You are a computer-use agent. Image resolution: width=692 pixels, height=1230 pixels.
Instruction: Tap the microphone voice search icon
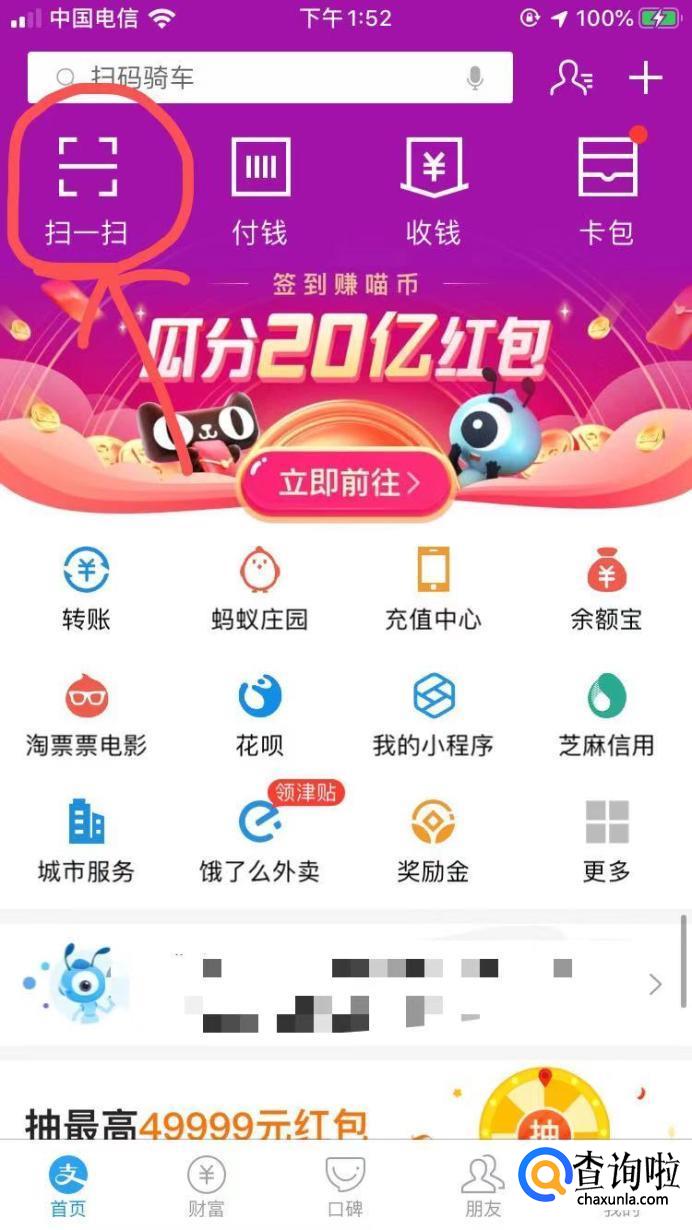click(476, 78)
